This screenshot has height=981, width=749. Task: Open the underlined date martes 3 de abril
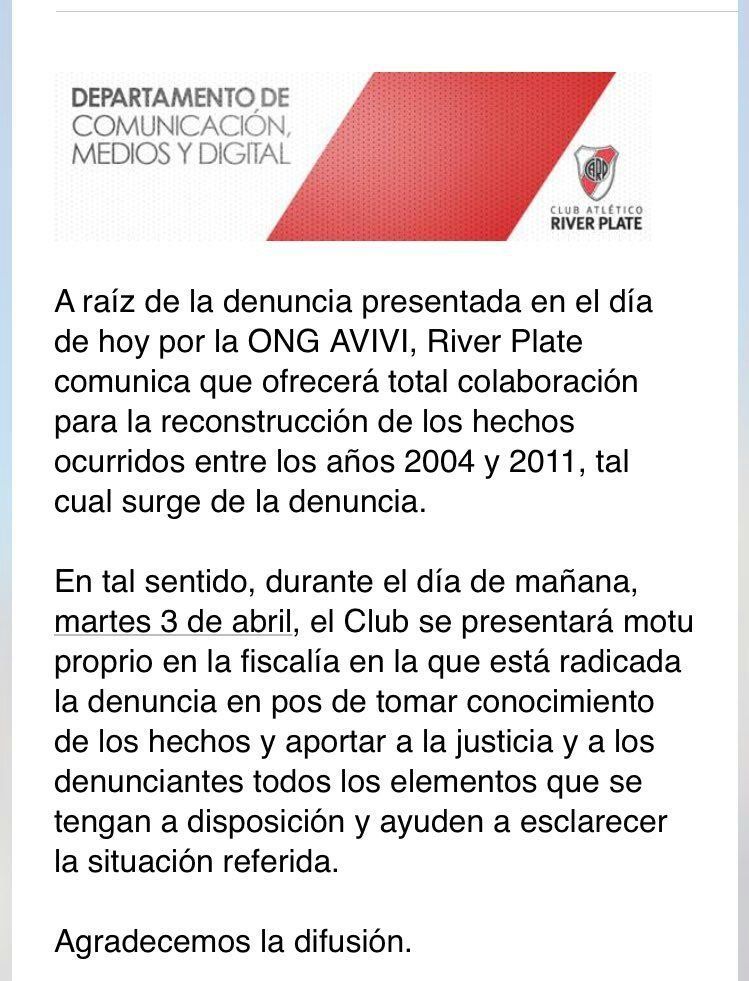174,620
